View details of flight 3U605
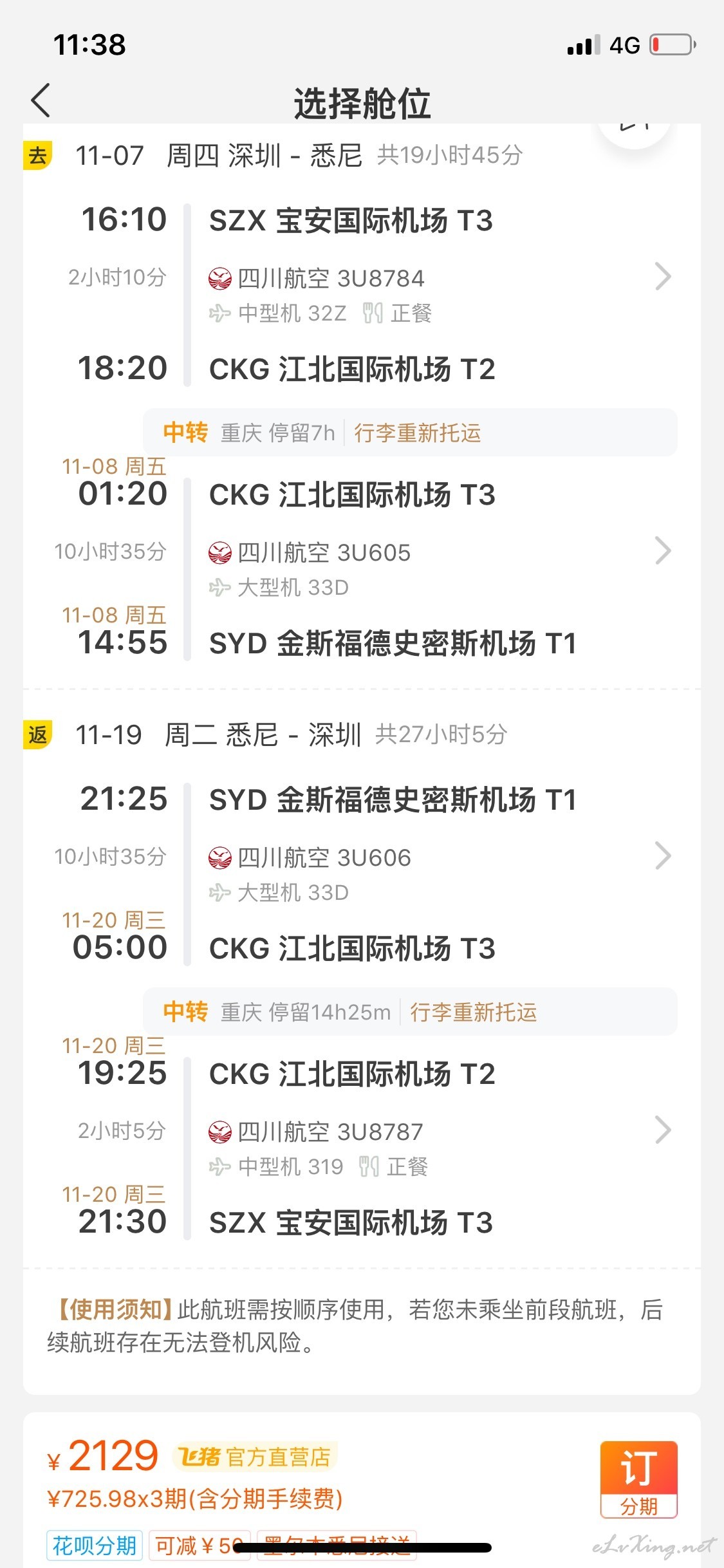The image size is (724, 1568). click(663, 551)
